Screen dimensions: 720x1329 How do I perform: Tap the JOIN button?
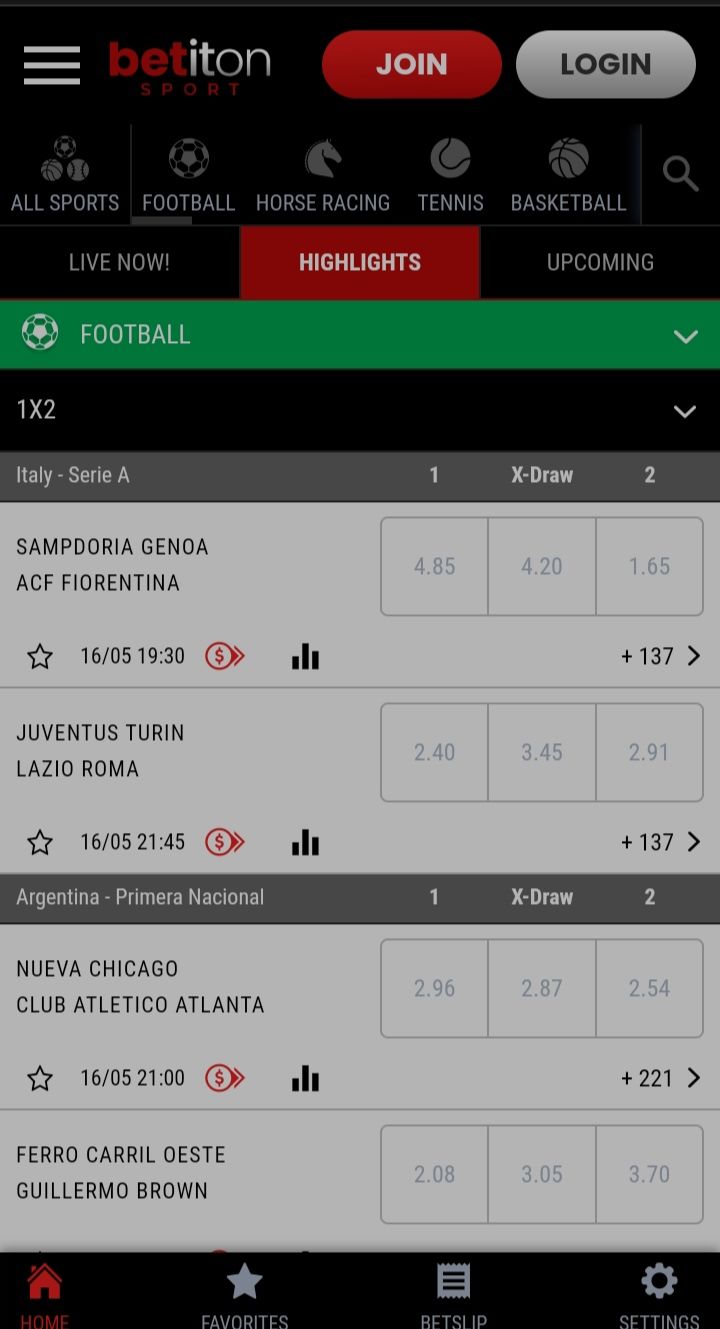pyautogui.click(x=411, y=64)
